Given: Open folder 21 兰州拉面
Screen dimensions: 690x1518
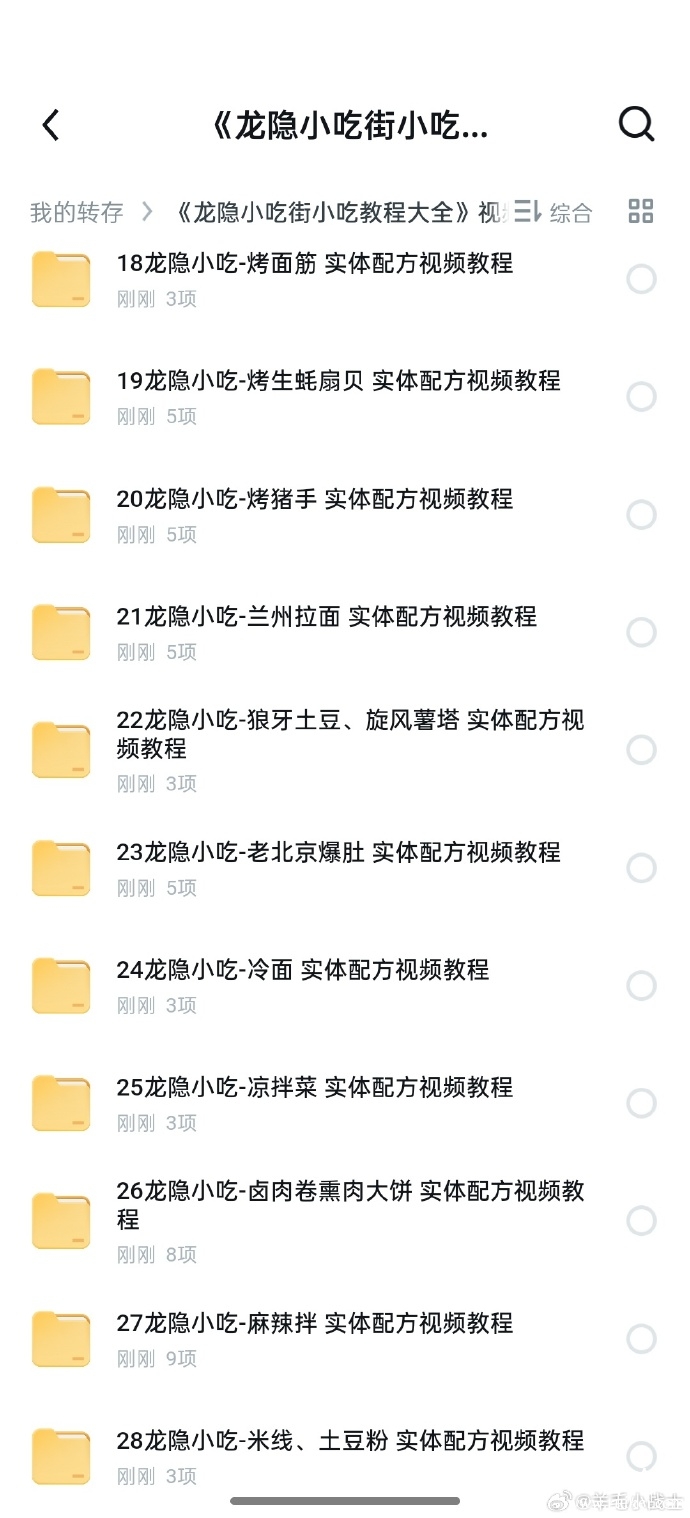Looking at the screenshot, I should [x=326, y=617].
